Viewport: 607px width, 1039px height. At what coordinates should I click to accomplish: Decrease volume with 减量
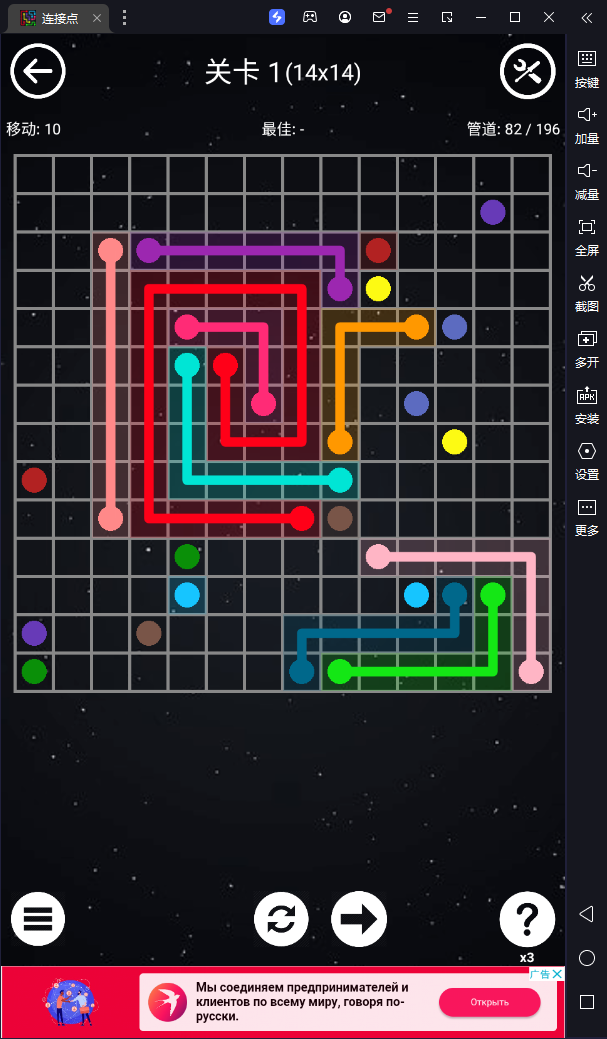click(587, 179)
